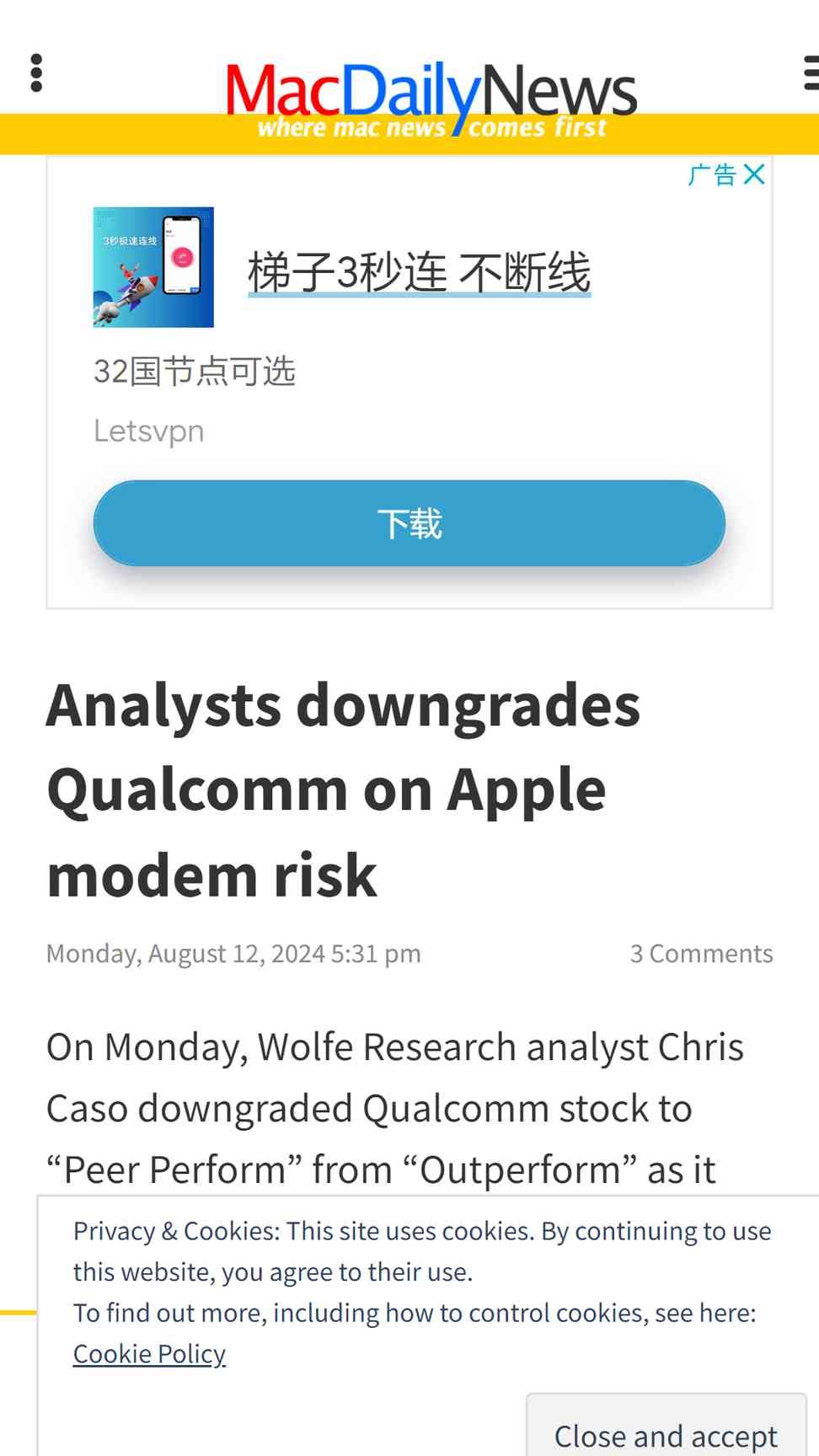
Task: Open the 3 Comments link
Action: (x=701, y=953)
